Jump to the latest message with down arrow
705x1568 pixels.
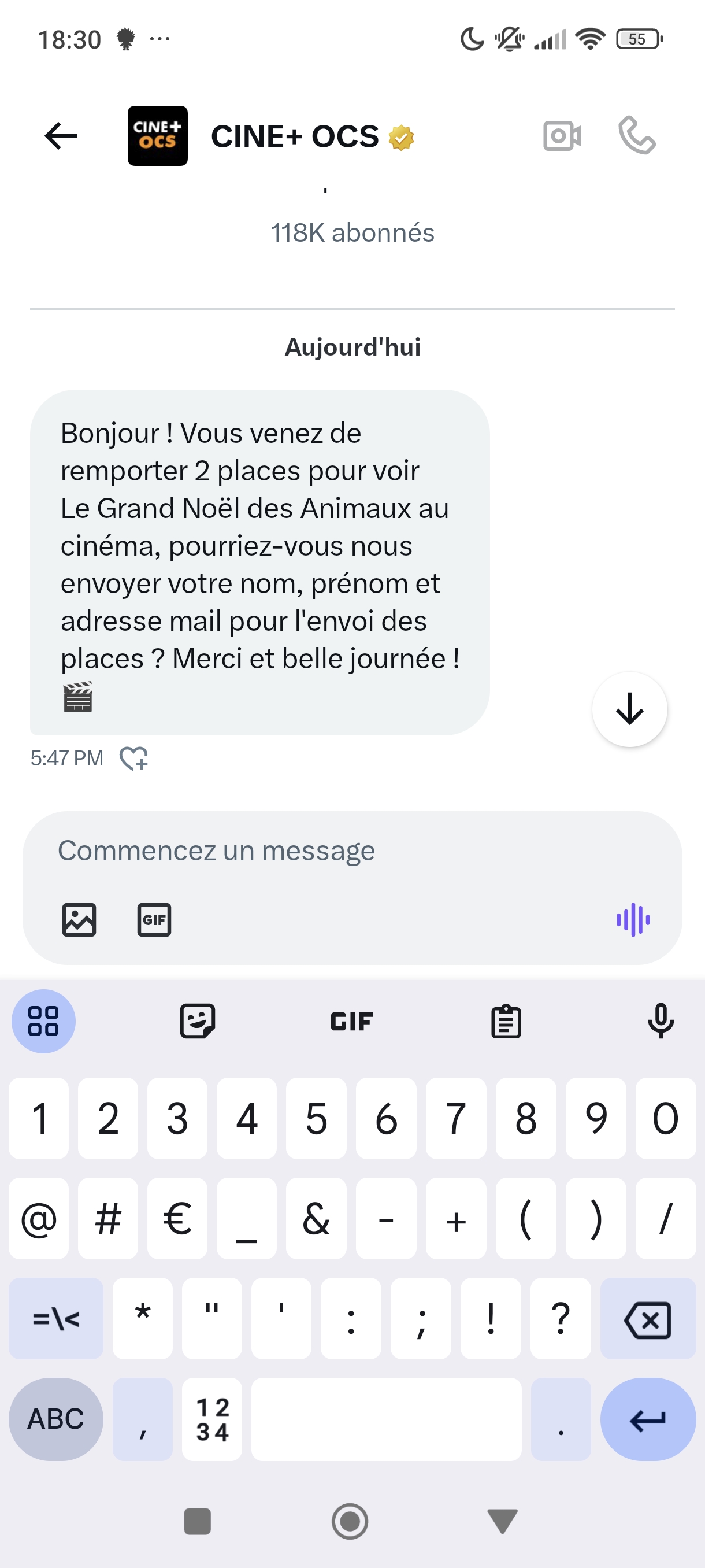coord(629,709)
